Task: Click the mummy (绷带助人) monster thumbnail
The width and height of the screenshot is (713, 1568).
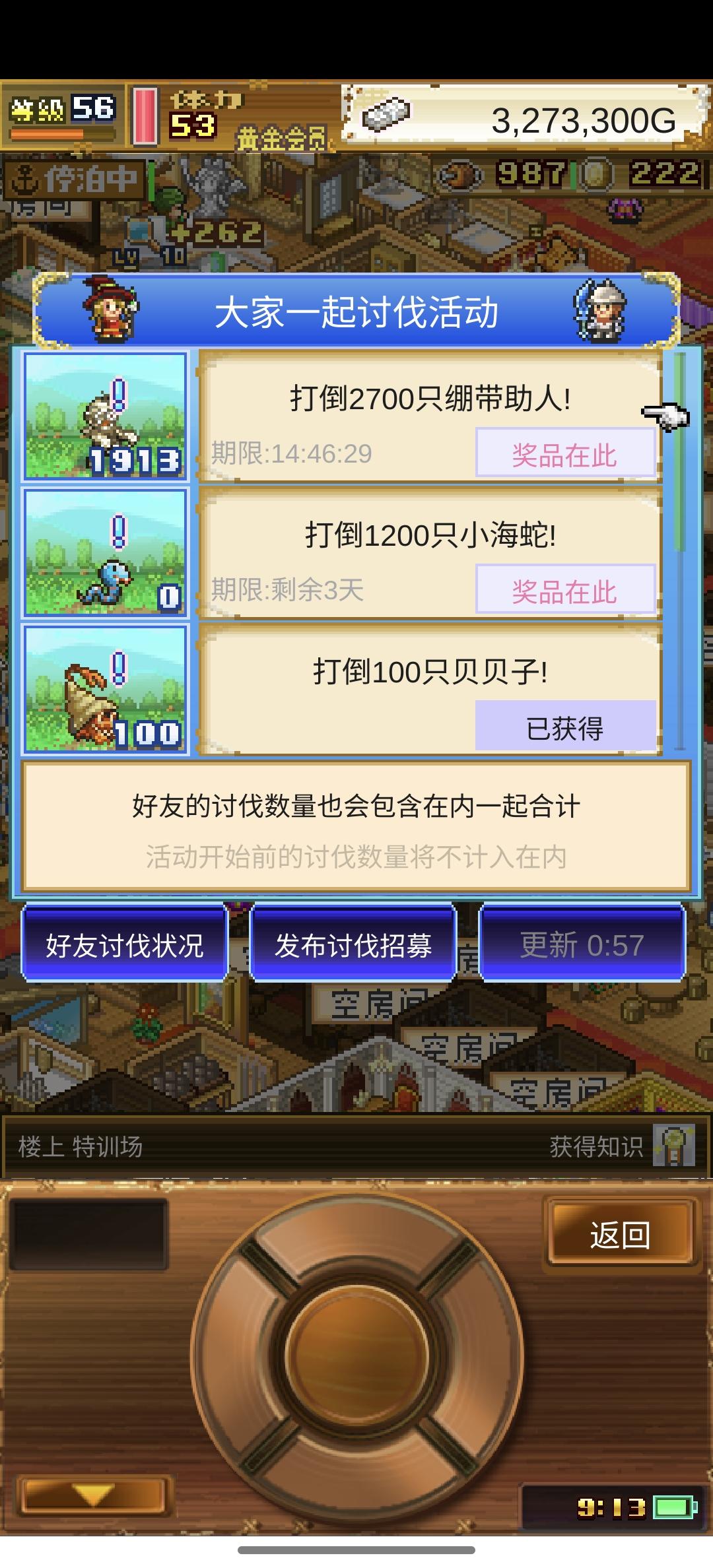Action: point(106,414)
